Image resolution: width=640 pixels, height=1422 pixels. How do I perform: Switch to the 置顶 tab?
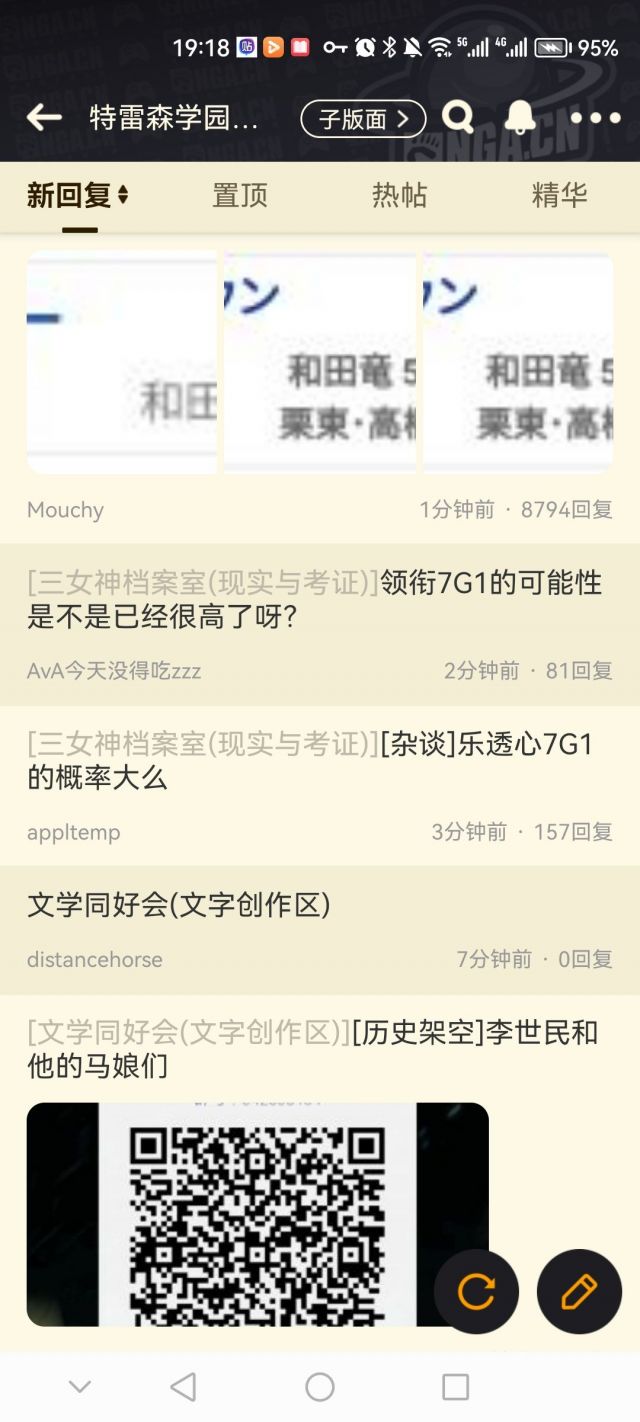point(240,195)
